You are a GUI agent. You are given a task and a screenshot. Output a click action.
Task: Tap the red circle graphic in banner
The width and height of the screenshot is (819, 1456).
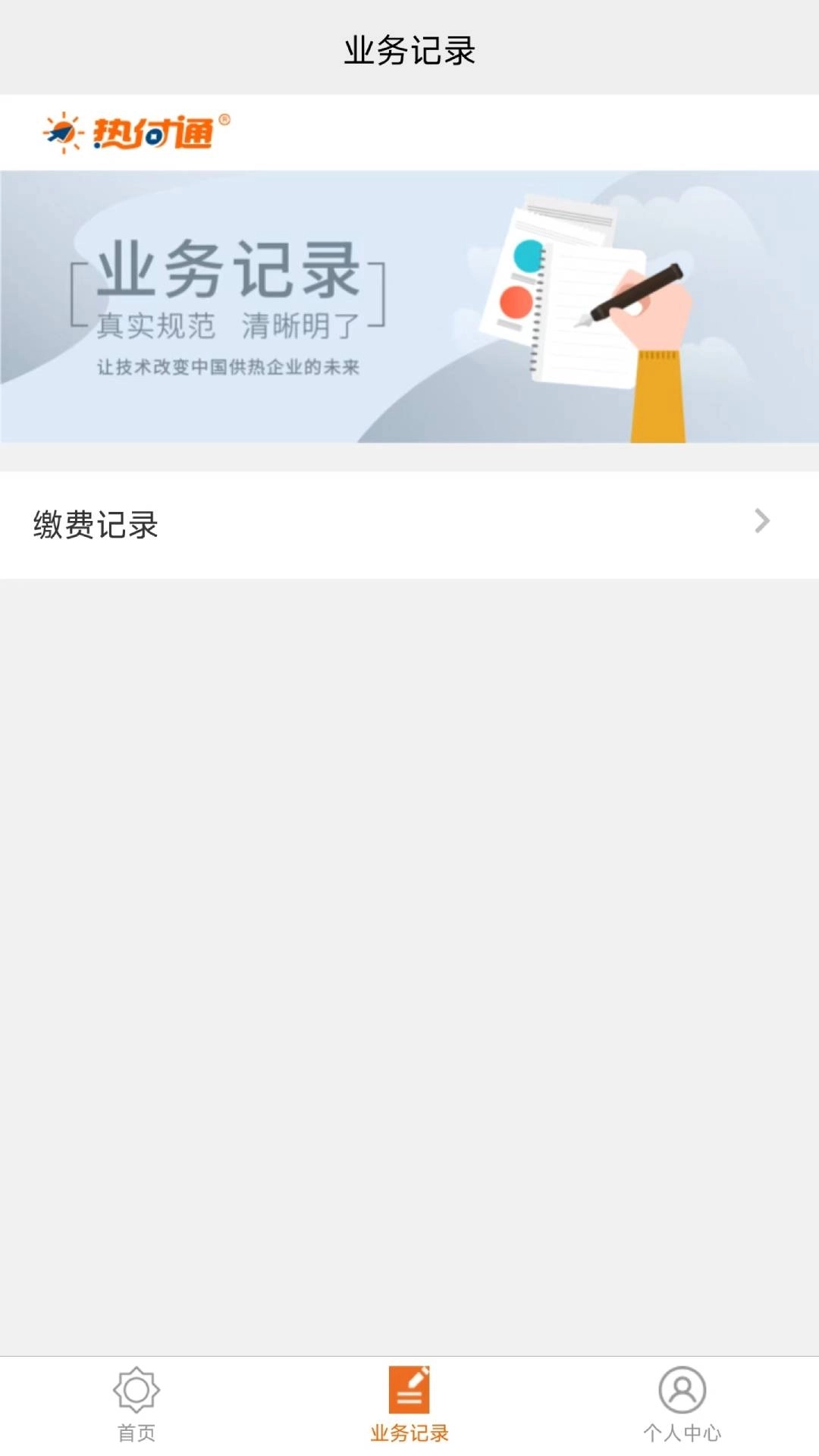(x=516, y=303)
